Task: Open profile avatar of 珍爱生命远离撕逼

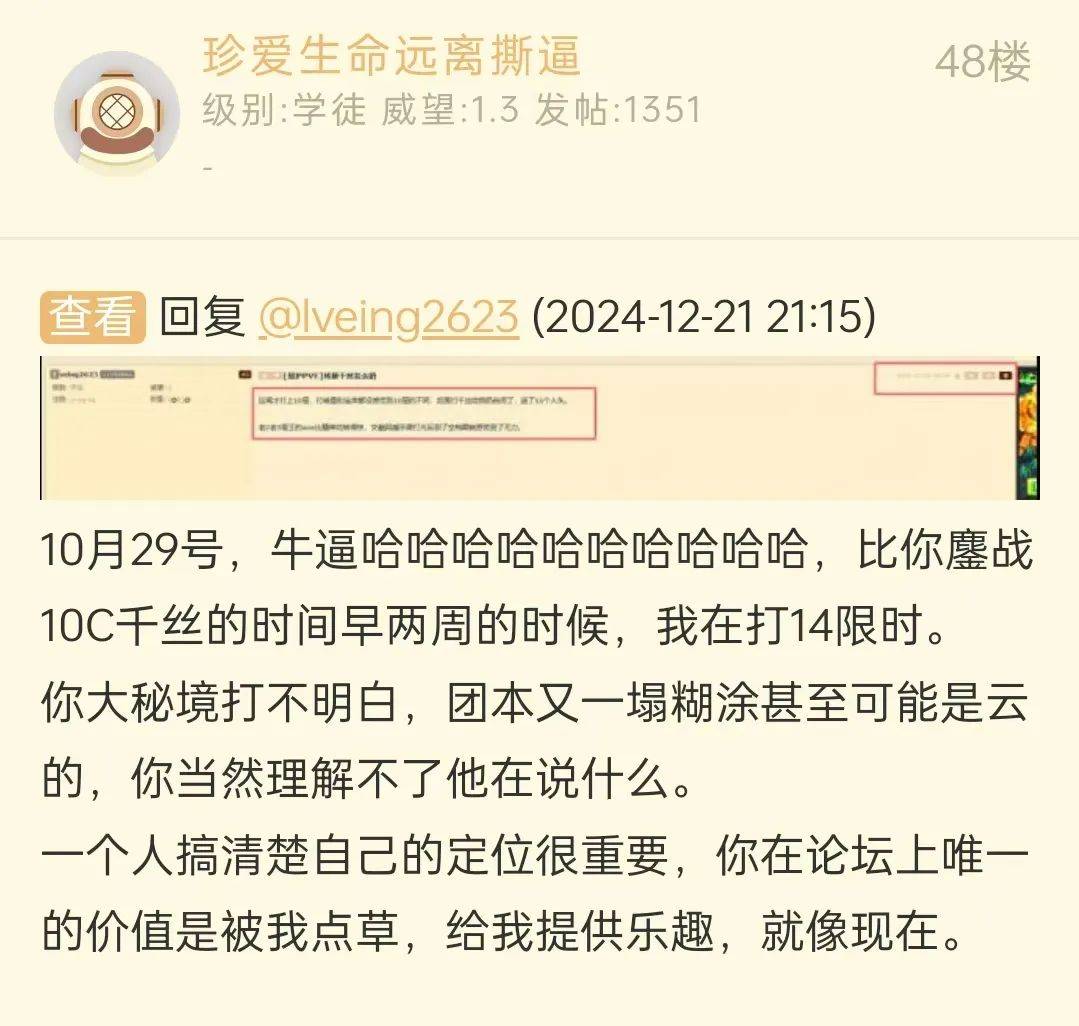Action: pos(117,112)
